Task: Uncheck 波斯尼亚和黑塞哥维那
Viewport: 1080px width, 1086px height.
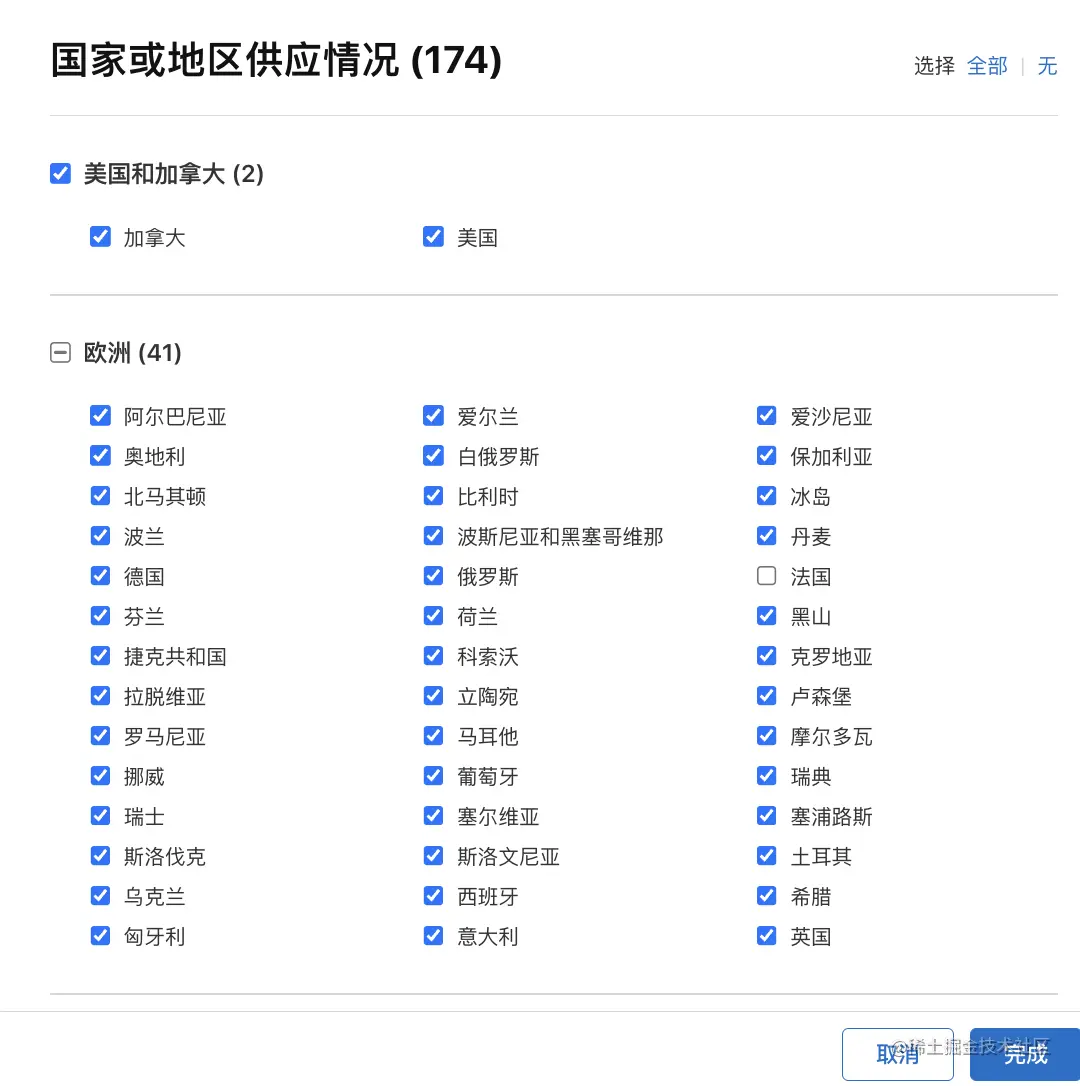Action: (433, 536)
